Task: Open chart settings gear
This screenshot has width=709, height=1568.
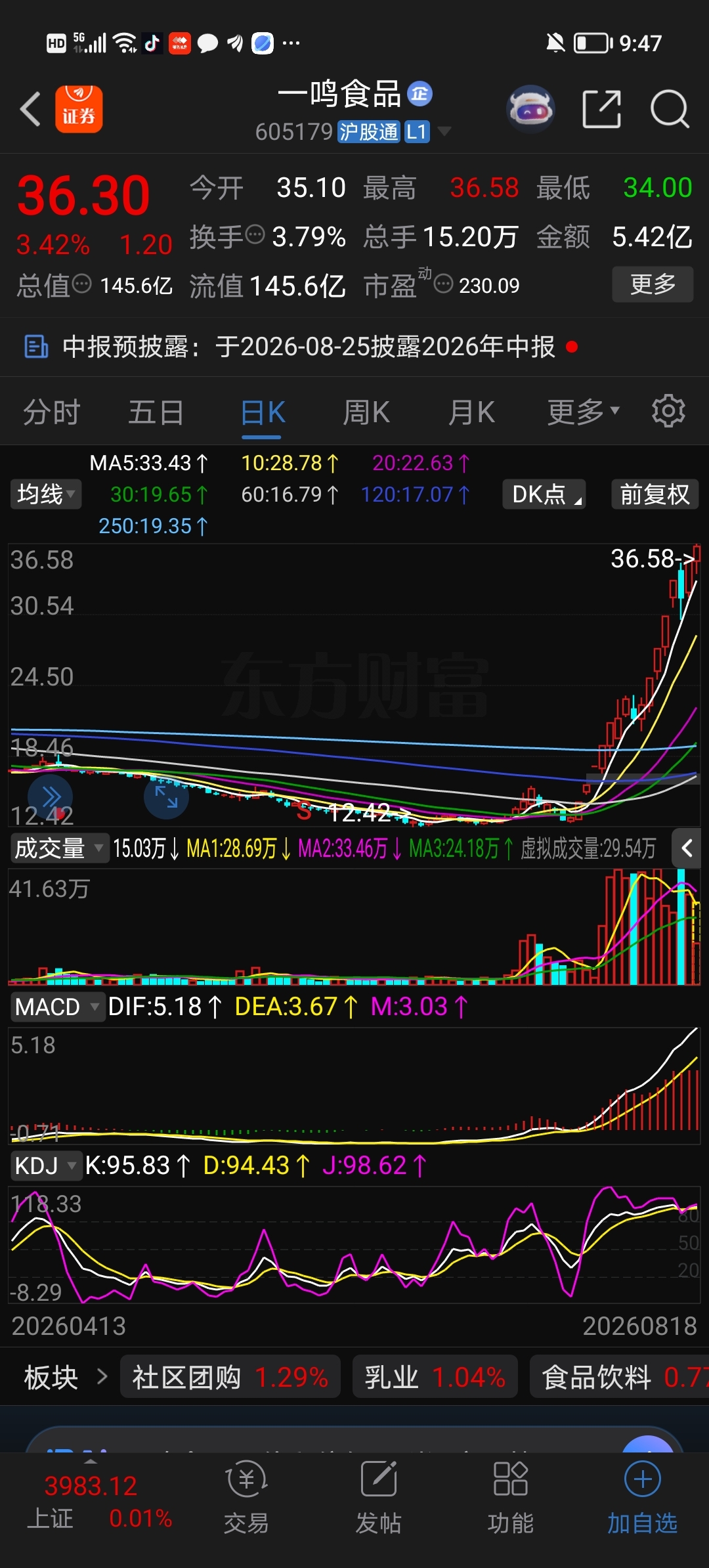Action: [668, 411]
